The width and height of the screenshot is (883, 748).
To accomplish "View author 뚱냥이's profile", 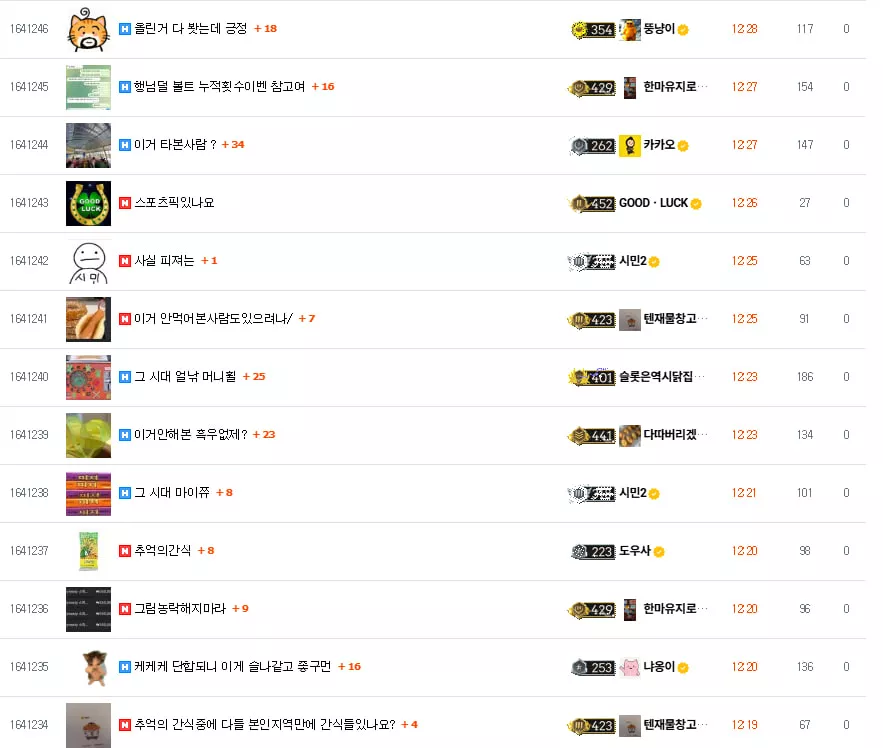I will (659, 29).
